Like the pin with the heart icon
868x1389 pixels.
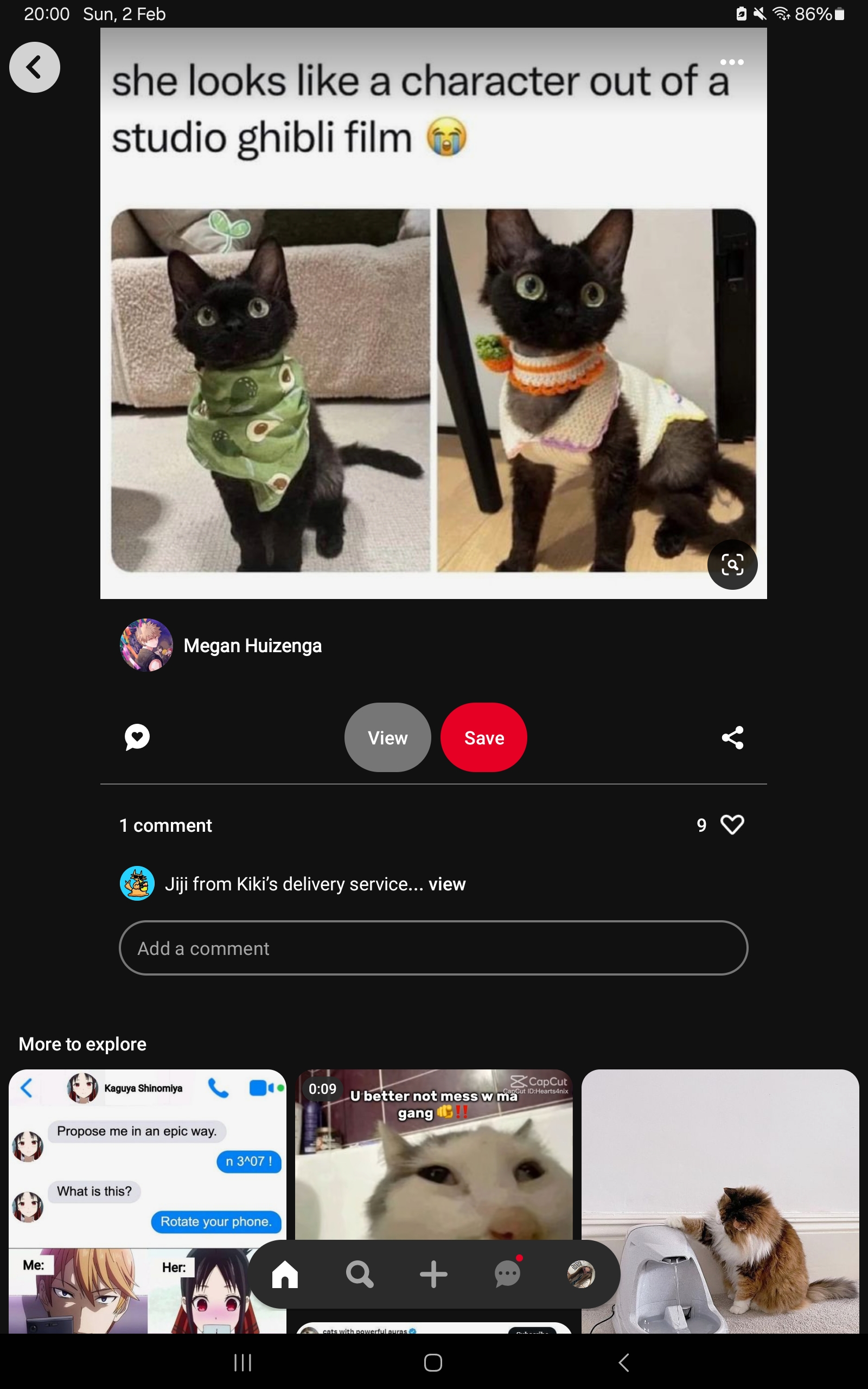point(732,825)
